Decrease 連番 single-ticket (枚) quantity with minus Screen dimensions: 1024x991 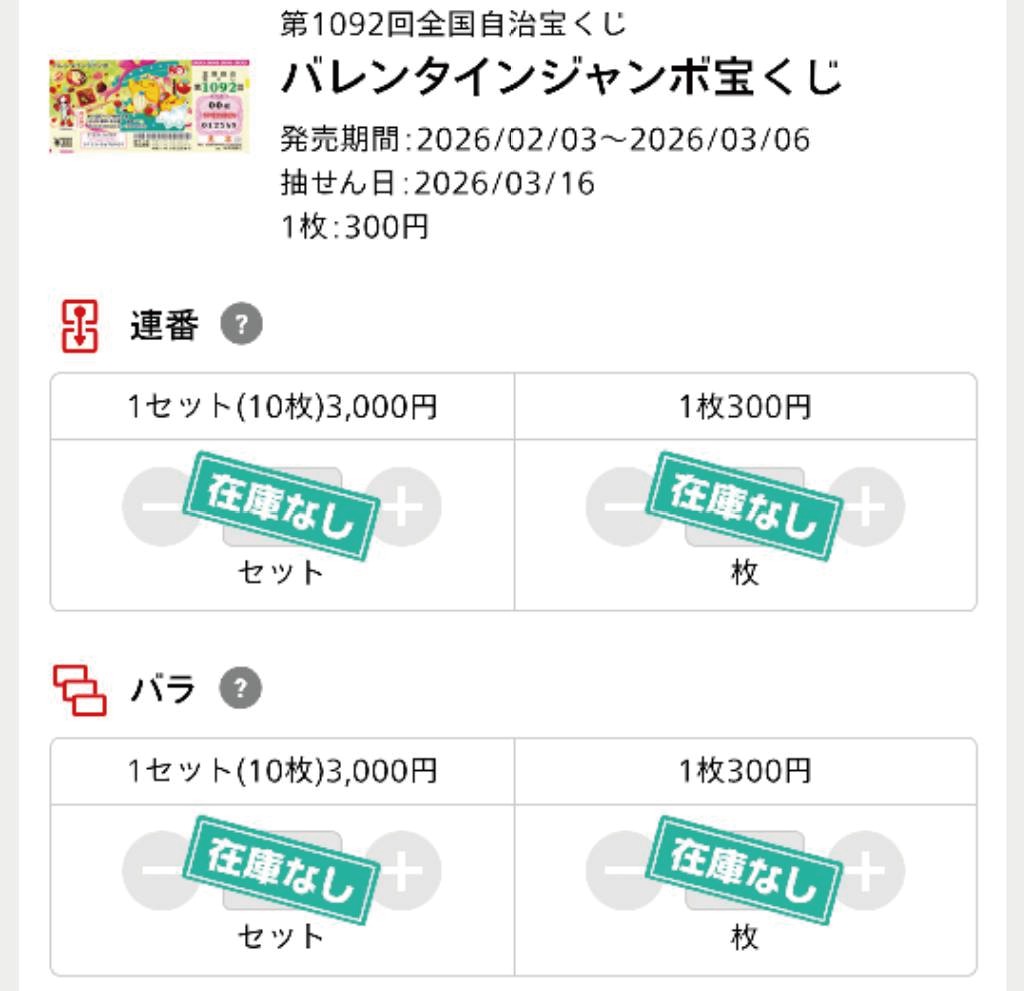[x=622, y=508]
